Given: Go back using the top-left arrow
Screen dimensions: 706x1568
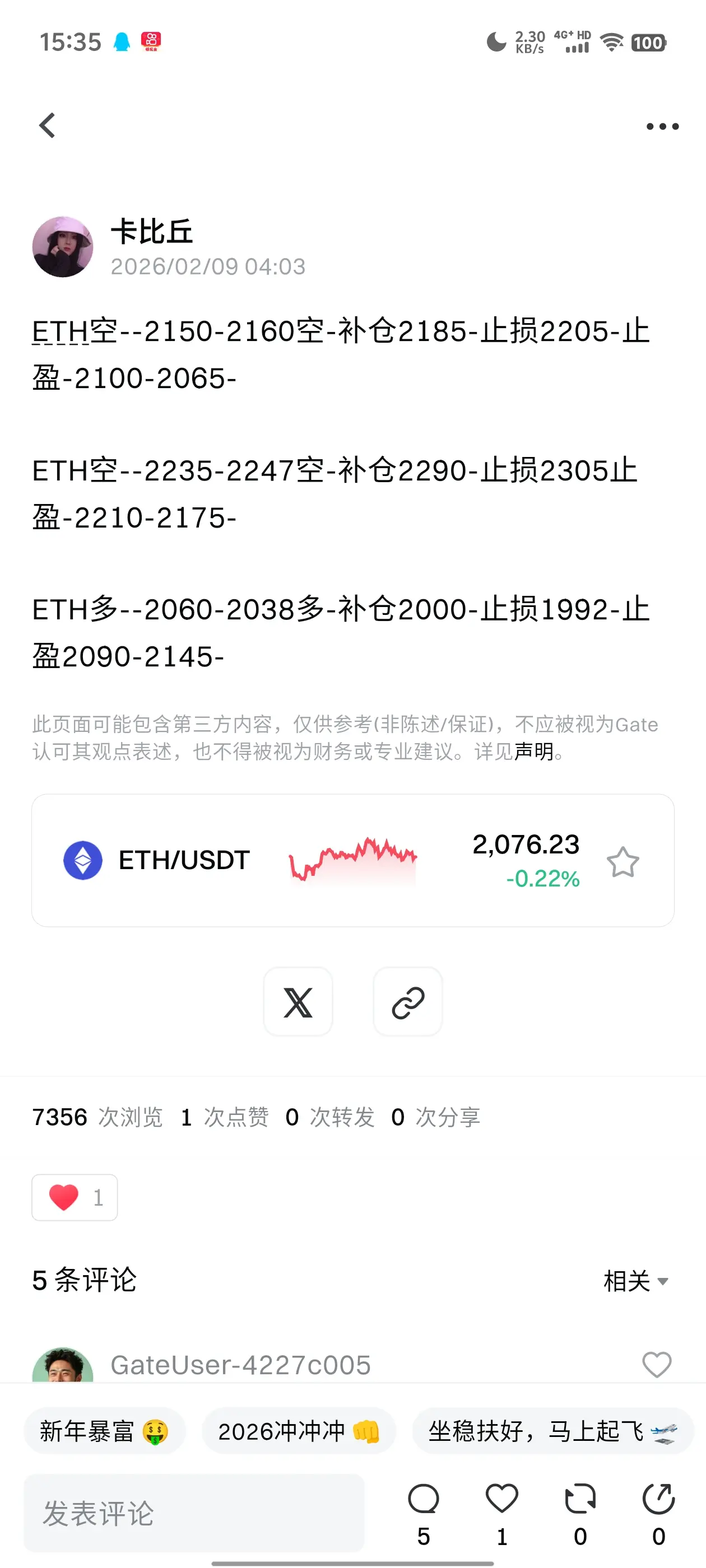Looking at the screenshot, I should pyautogui.click(x=48, y=125).
